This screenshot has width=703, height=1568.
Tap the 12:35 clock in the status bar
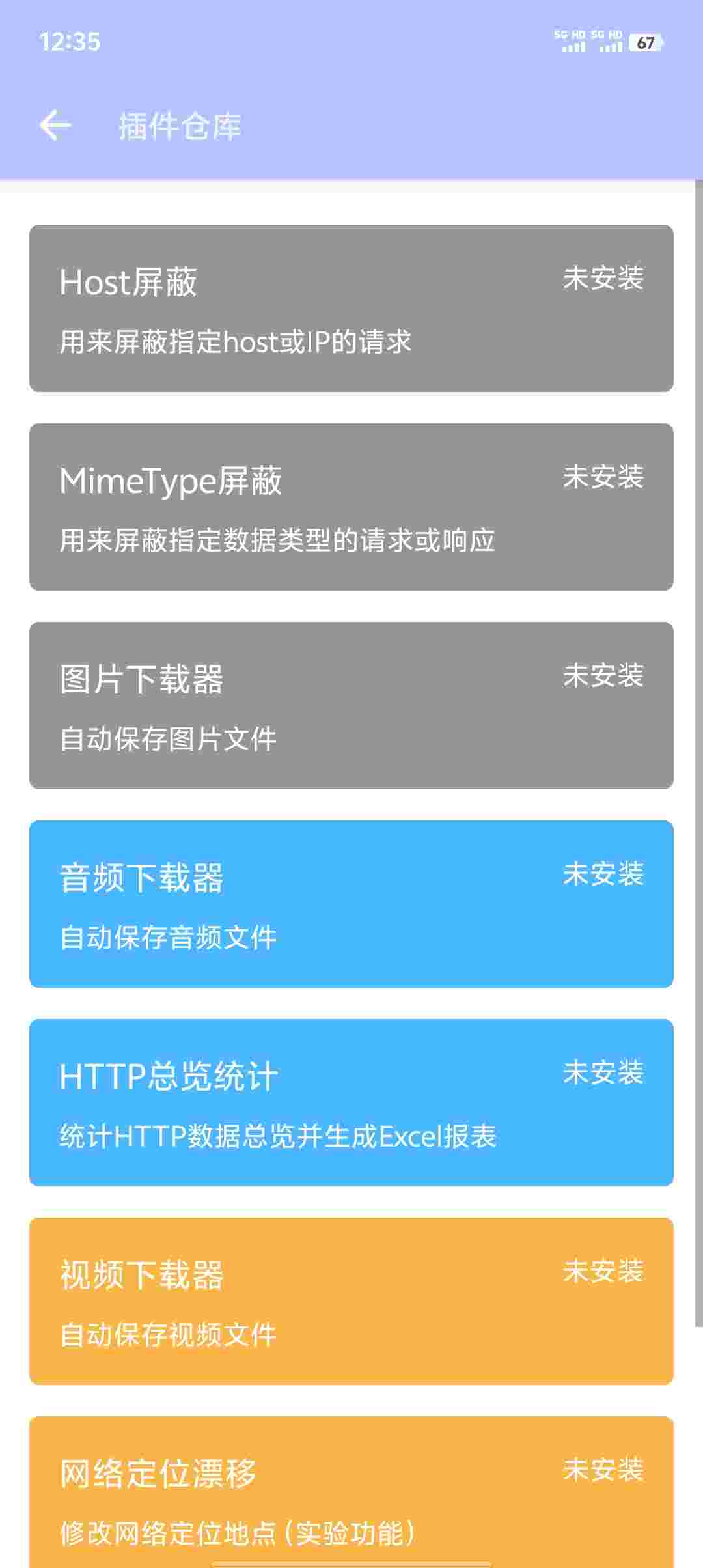pyautogui.click(x=70, y=42)
